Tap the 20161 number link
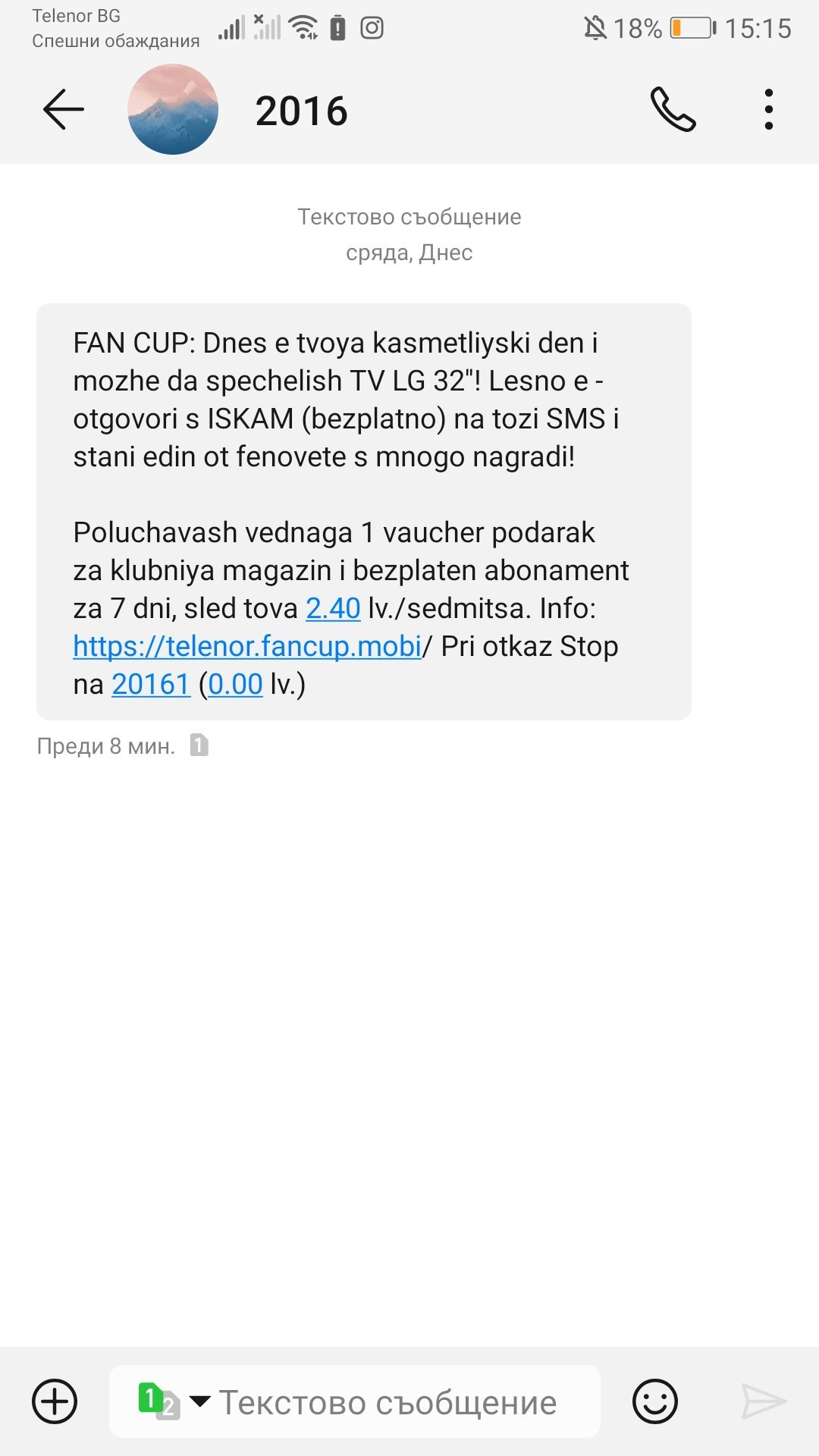819x1456 pixels. [151, 684]
